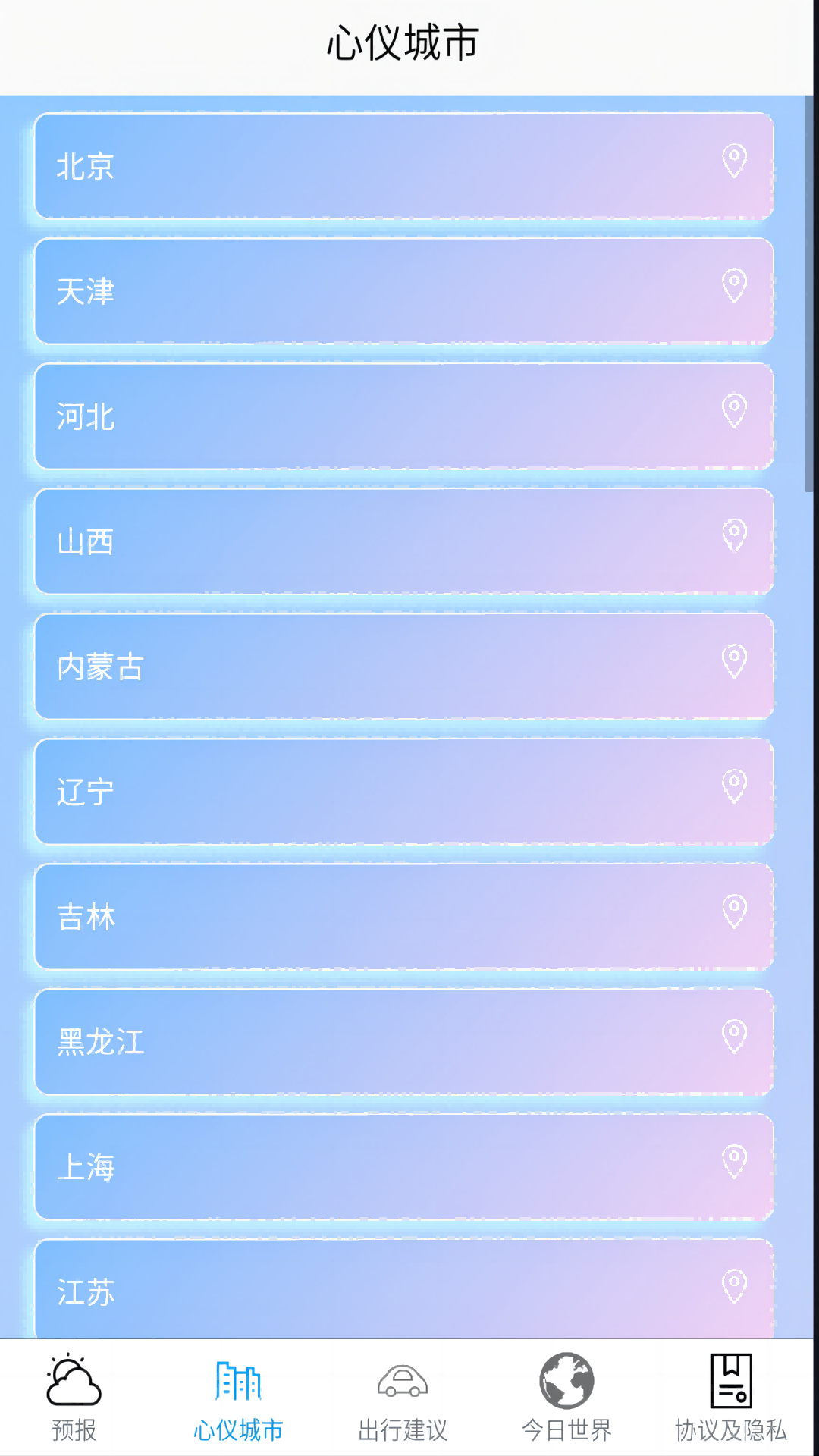Open the 今日世界 tab

[x=566, y=1398]
